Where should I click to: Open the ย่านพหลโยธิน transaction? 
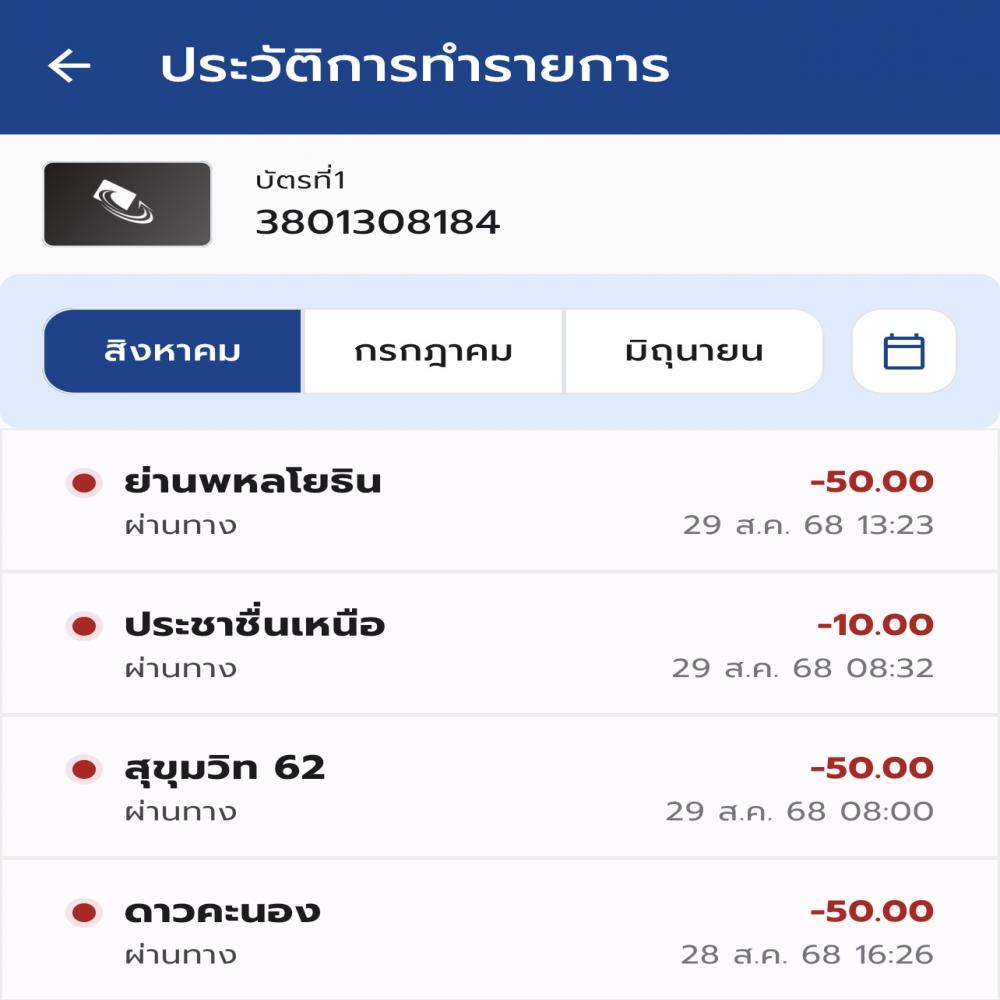[x=500, y=501]
